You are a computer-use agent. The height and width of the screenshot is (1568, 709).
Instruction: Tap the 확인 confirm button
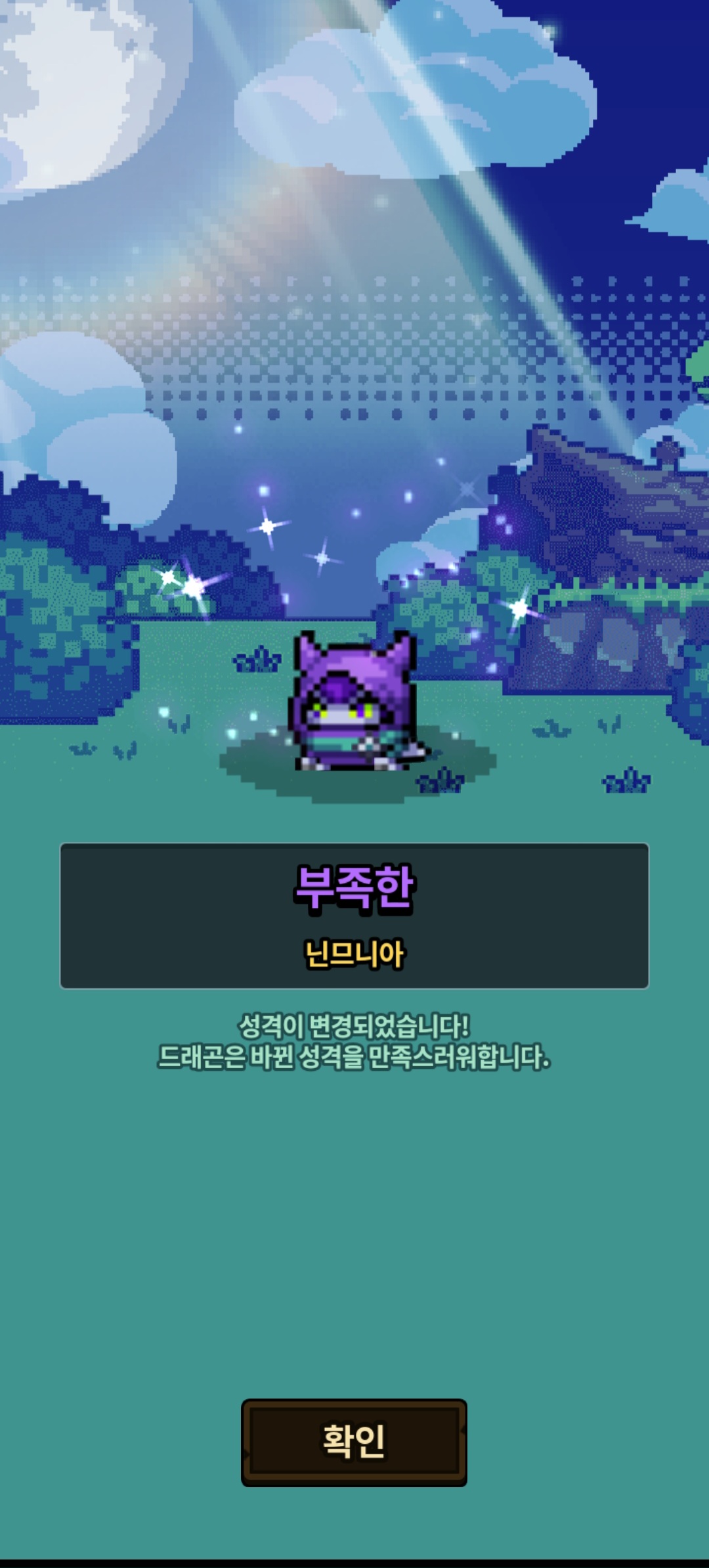coord(354,1442)
